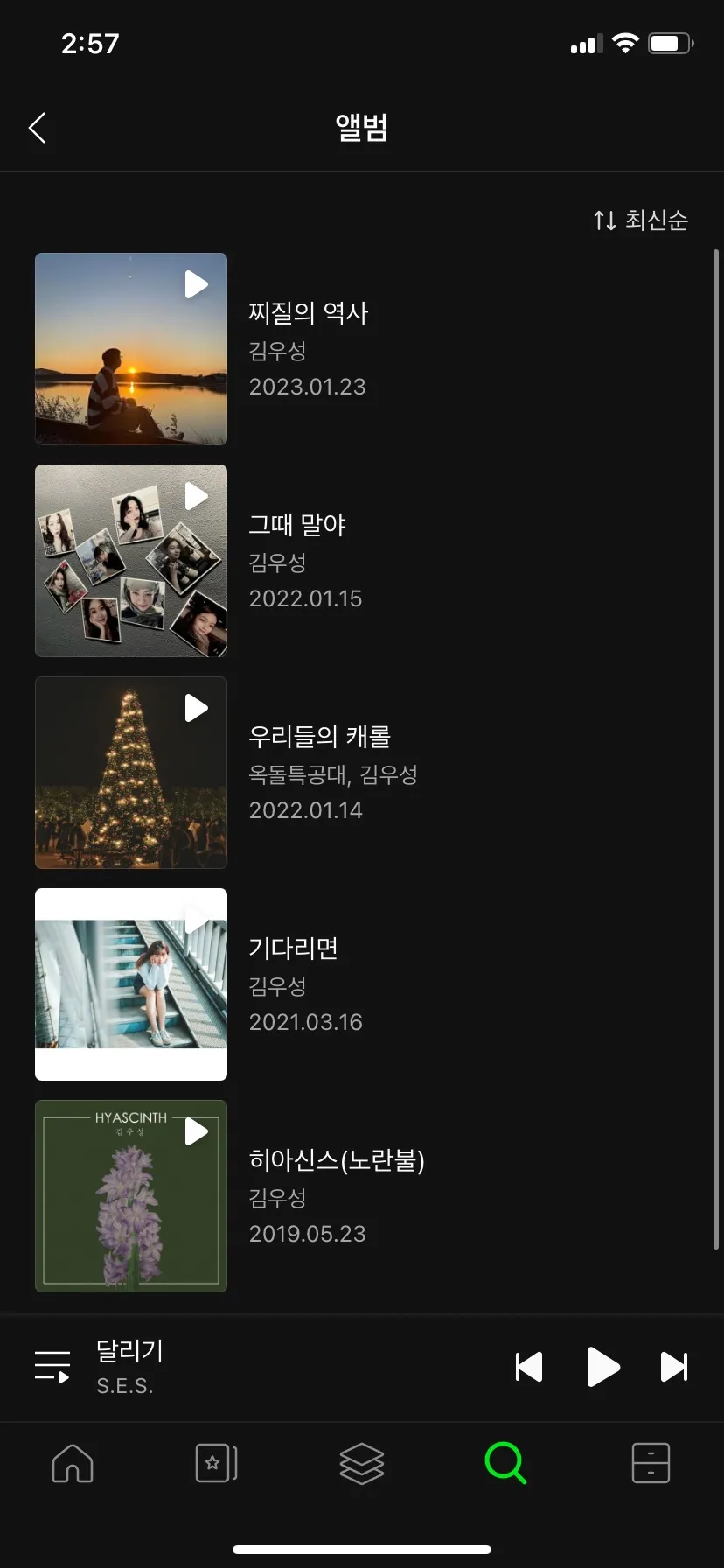
Task: Open the Home tab icon
Action: point(73,1462)
